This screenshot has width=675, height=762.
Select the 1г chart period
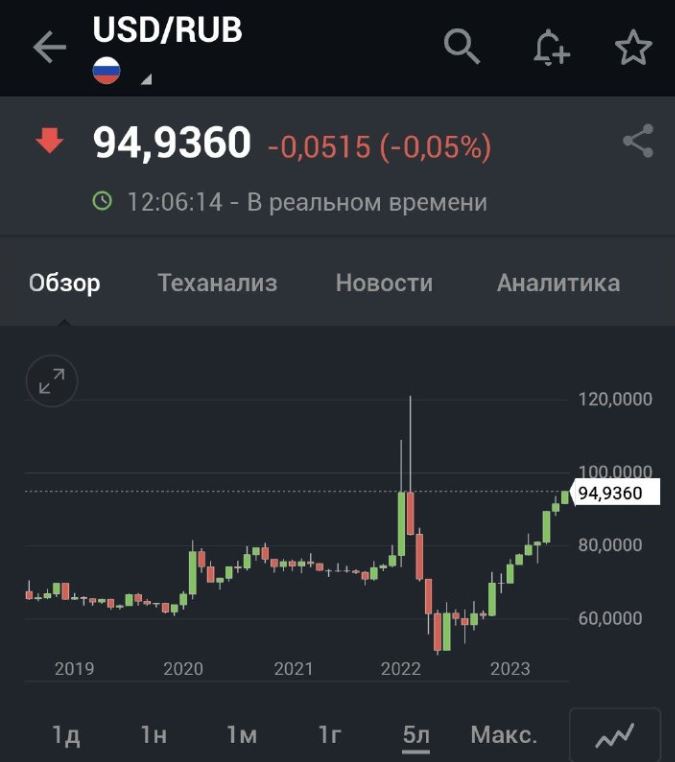tap(330, 736)
